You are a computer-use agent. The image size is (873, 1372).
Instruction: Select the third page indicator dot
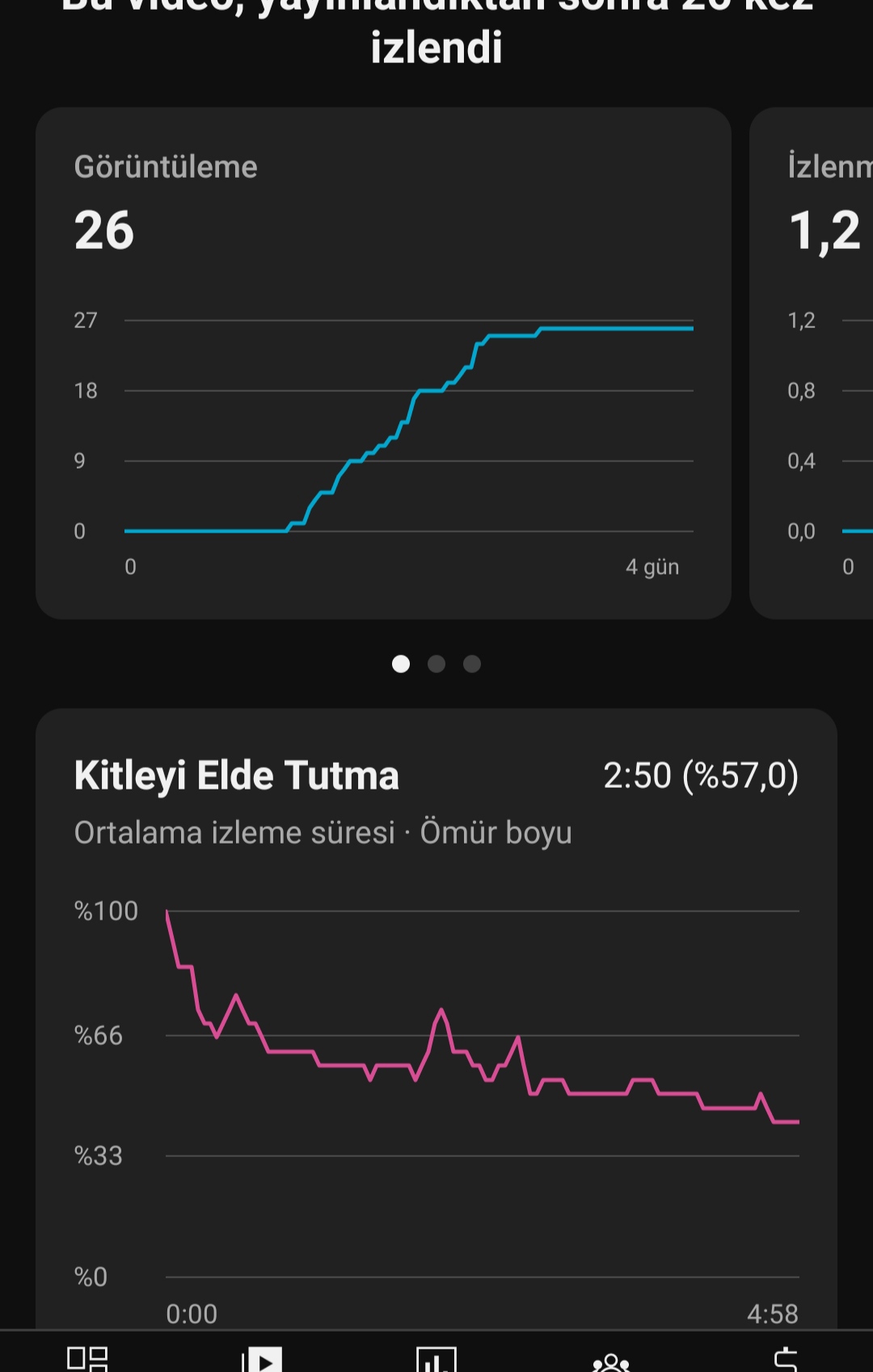472,664
